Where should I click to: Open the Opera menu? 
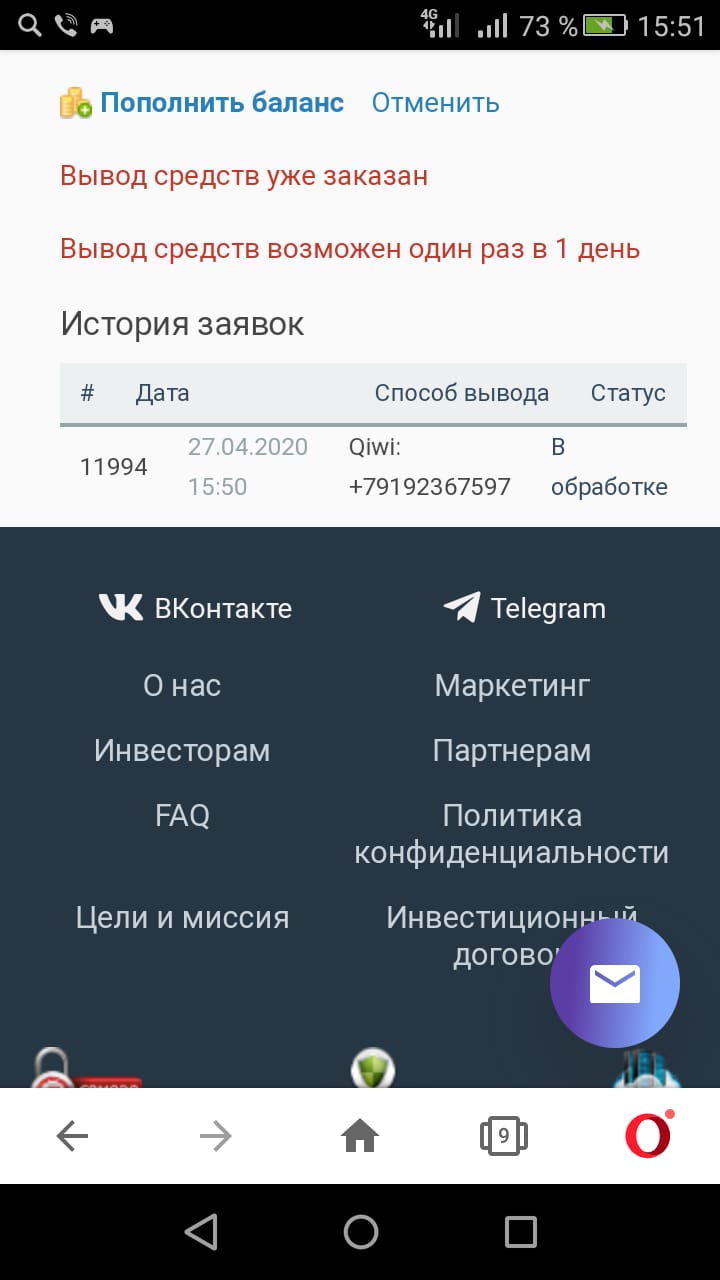click(647, 1135)
